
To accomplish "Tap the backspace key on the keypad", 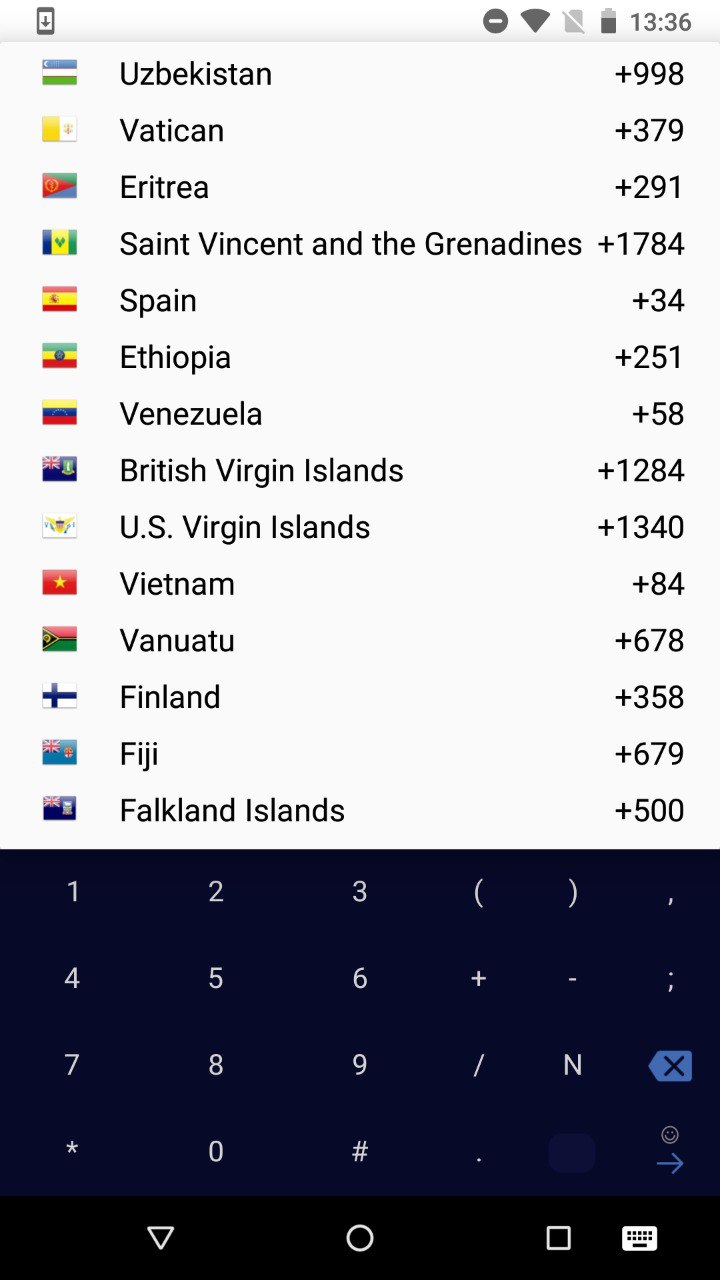I will (670, 1066).
